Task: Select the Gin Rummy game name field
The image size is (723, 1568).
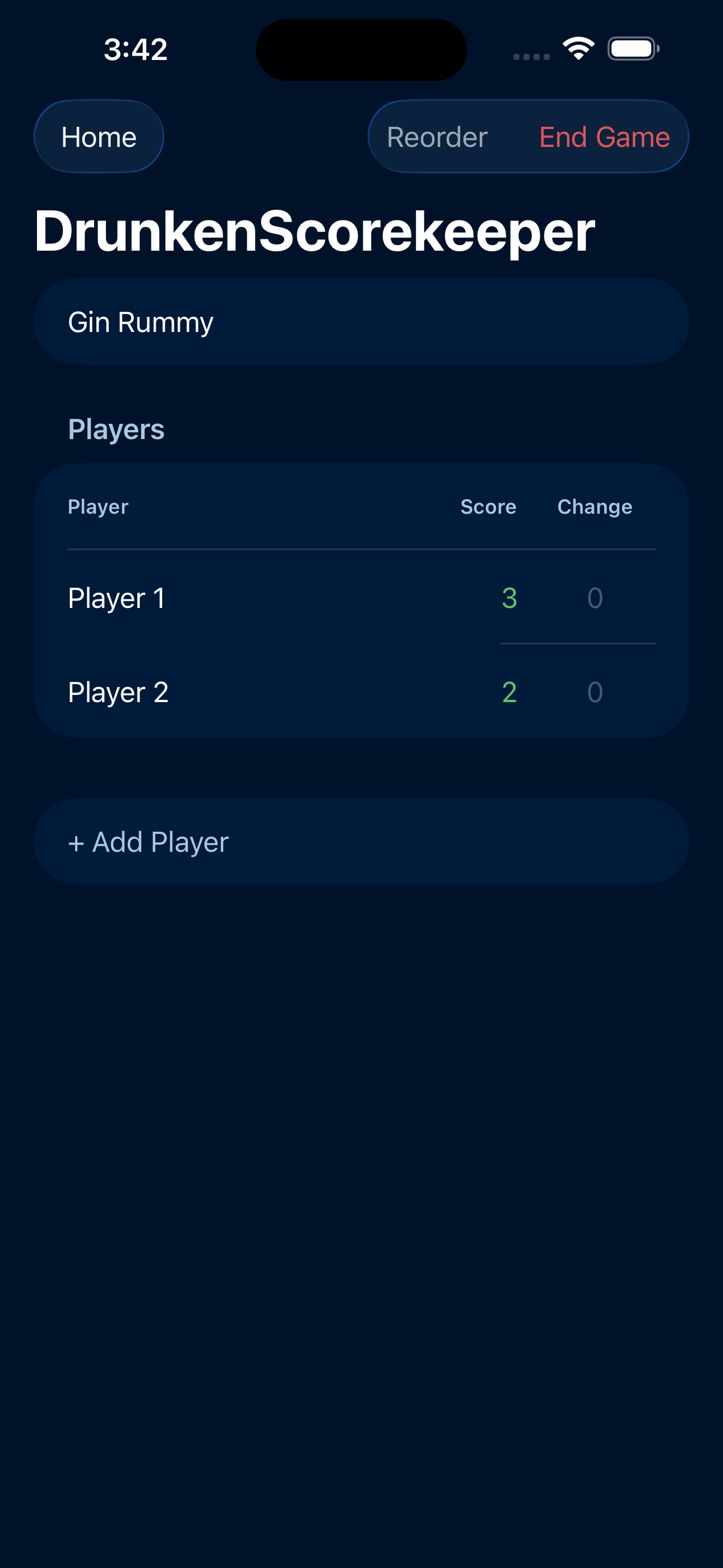Action: pyautogui.click(x=361, y=321)
